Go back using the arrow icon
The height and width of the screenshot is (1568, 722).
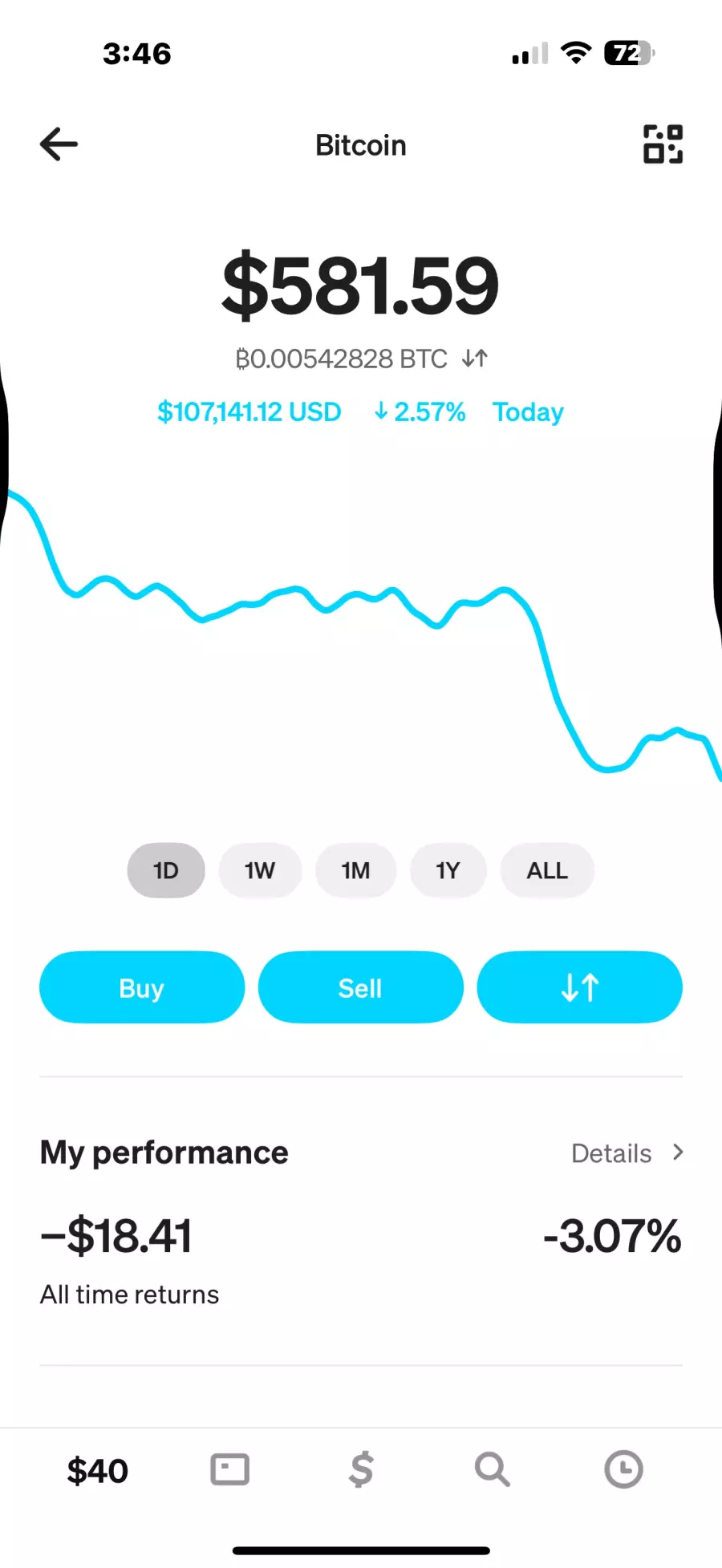pos(59,144)
